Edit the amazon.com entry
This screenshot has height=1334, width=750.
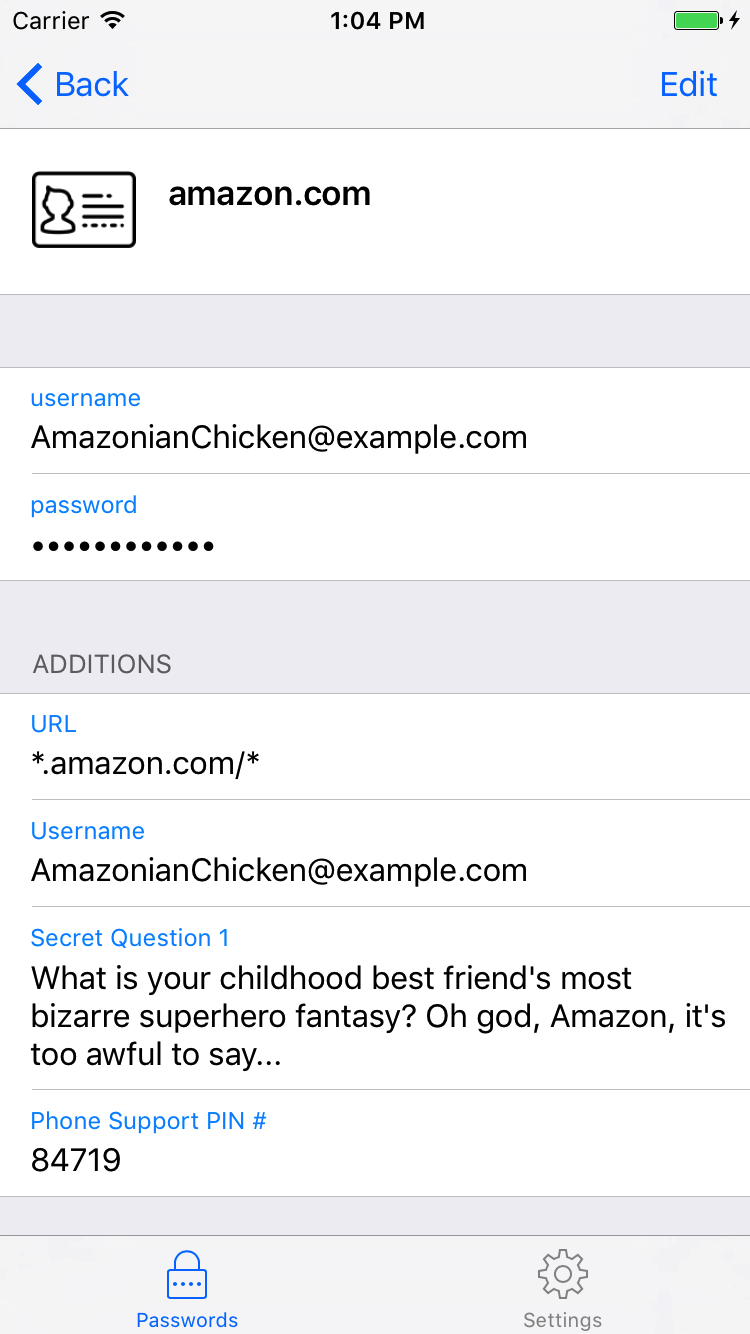point(688,85)
